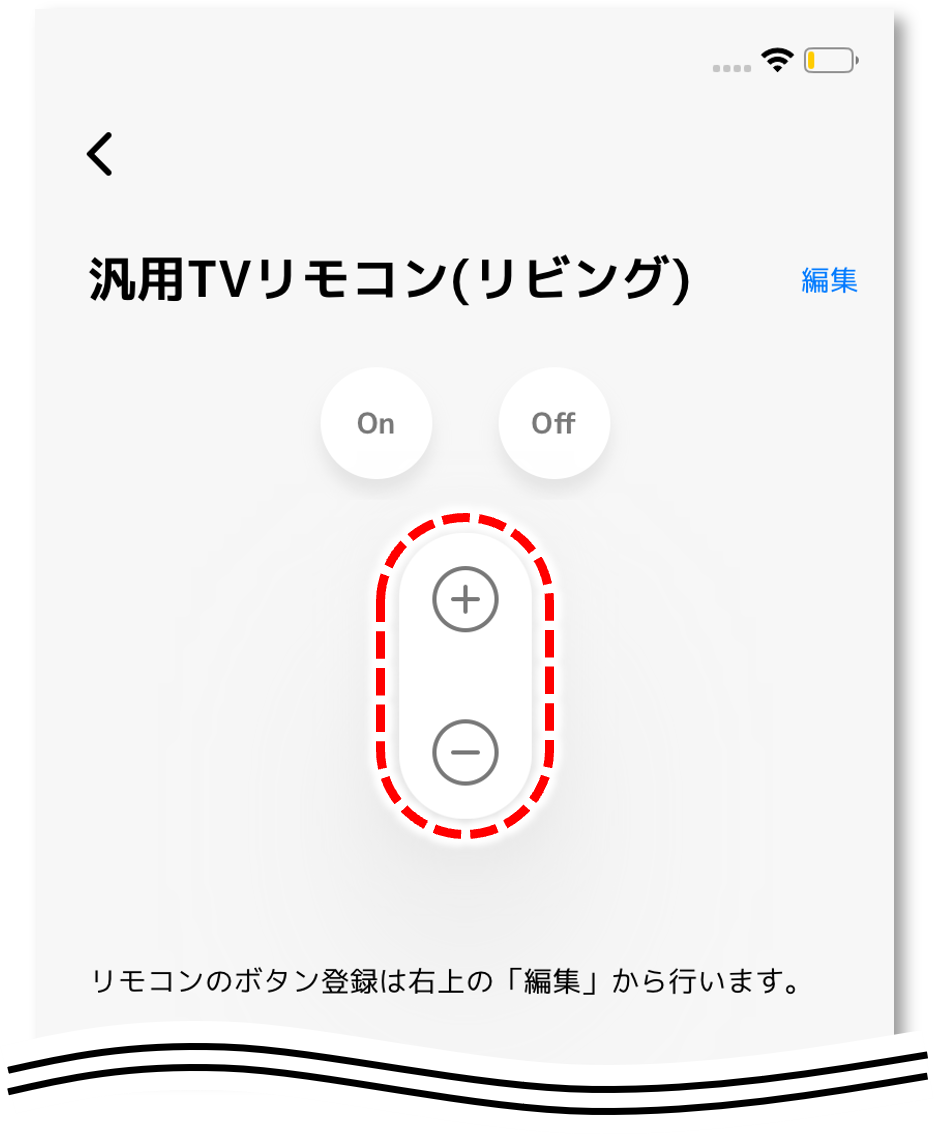Turn the TV on with On button
The image size is (934, 1134).
pos(376,424)
